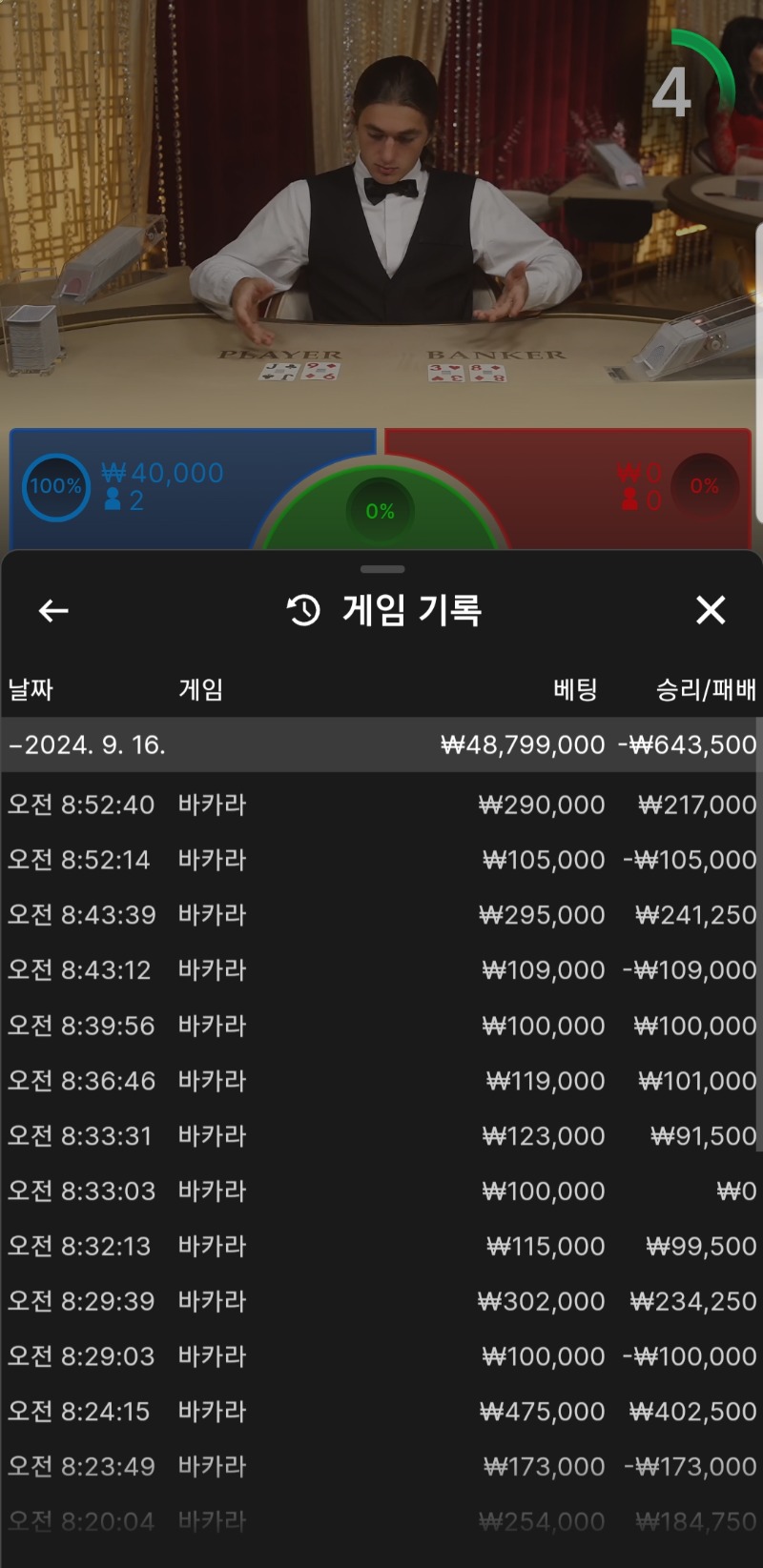Screen dimensions: 763x1568
Task: Select the 오전 8:33:03 record row
Action: click(381, 1191)
